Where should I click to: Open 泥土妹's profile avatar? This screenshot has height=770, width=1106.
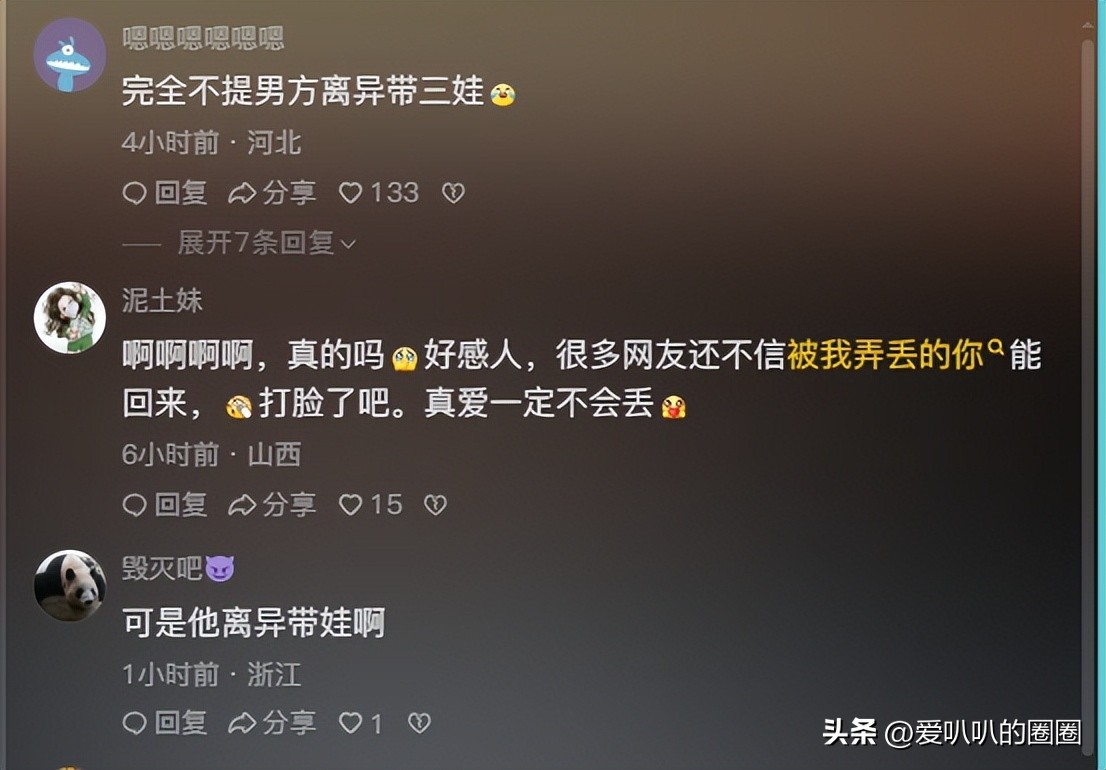[70, 318]
